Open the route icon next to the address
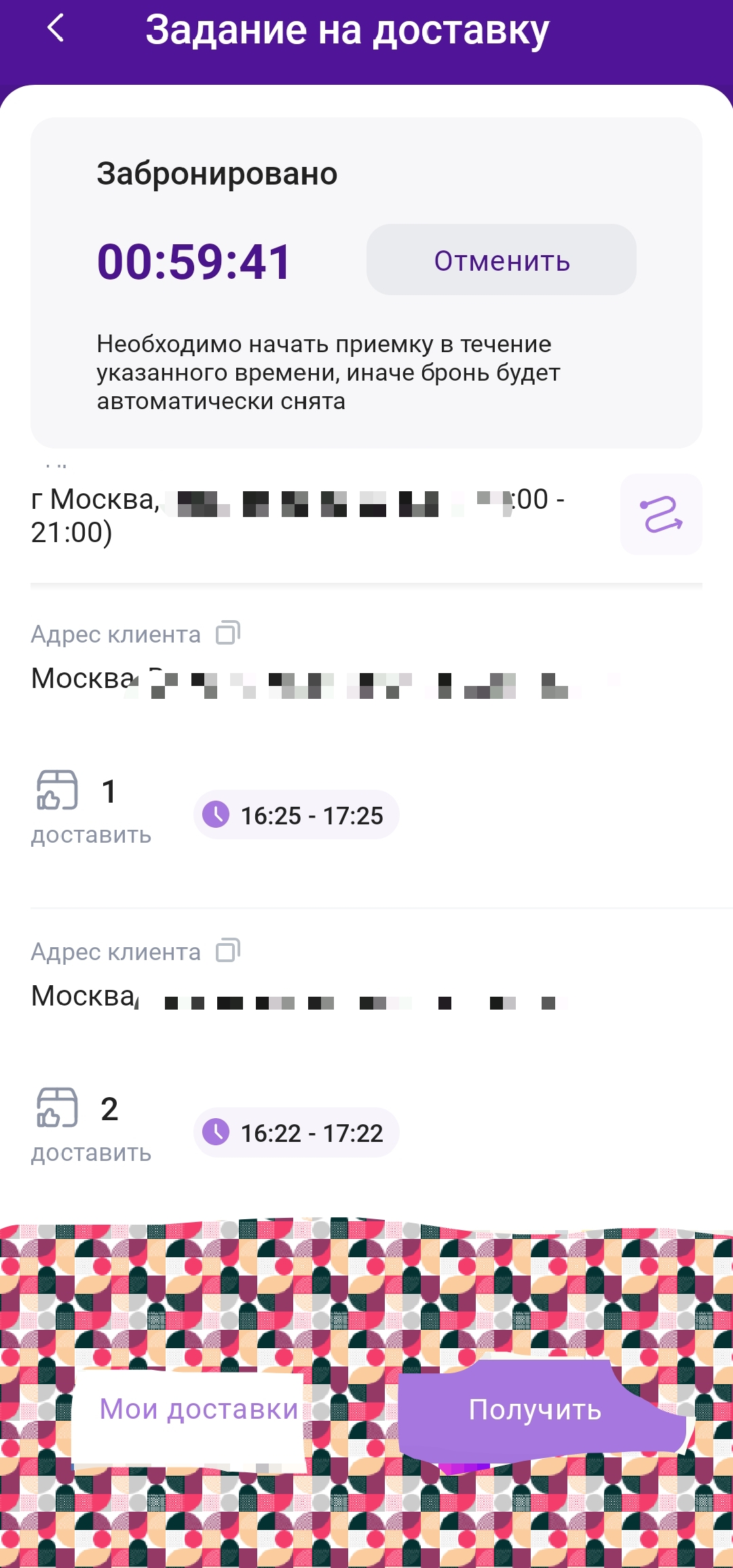Image resolution: width=733 pixels, height=1568 pixels. click(660, 514)
